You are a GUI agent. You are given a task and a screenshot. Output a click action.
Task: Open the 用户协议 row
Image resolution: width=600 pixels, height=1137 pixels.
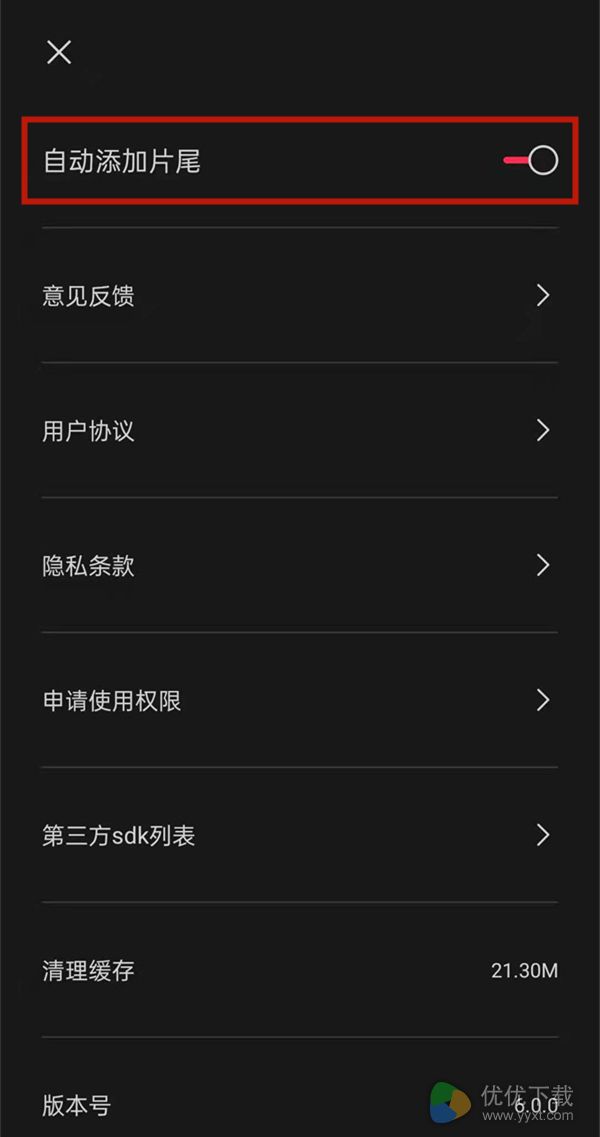pos(300,430)
